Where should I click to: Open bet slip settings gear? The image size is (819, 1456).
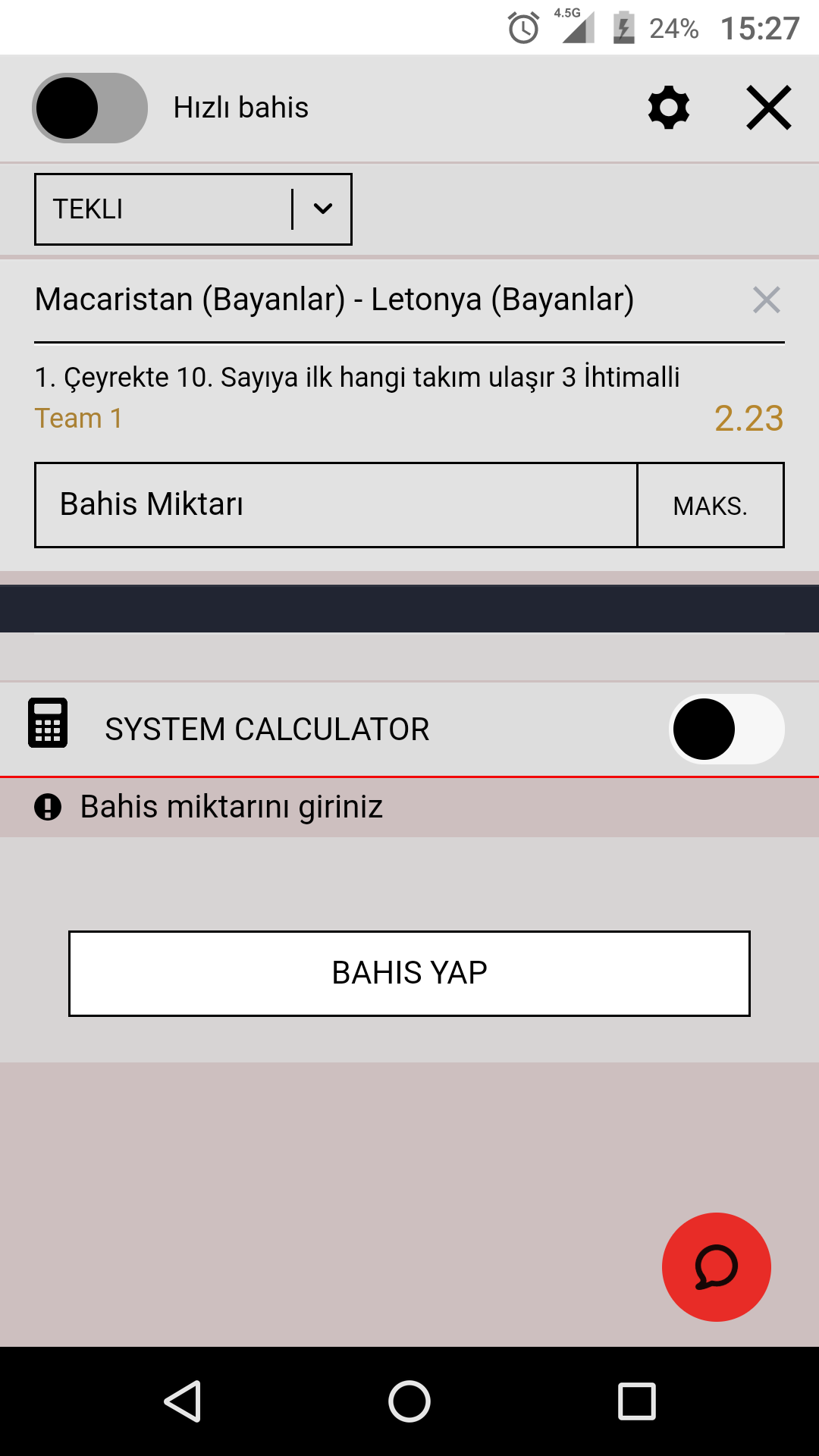[669, 108]
